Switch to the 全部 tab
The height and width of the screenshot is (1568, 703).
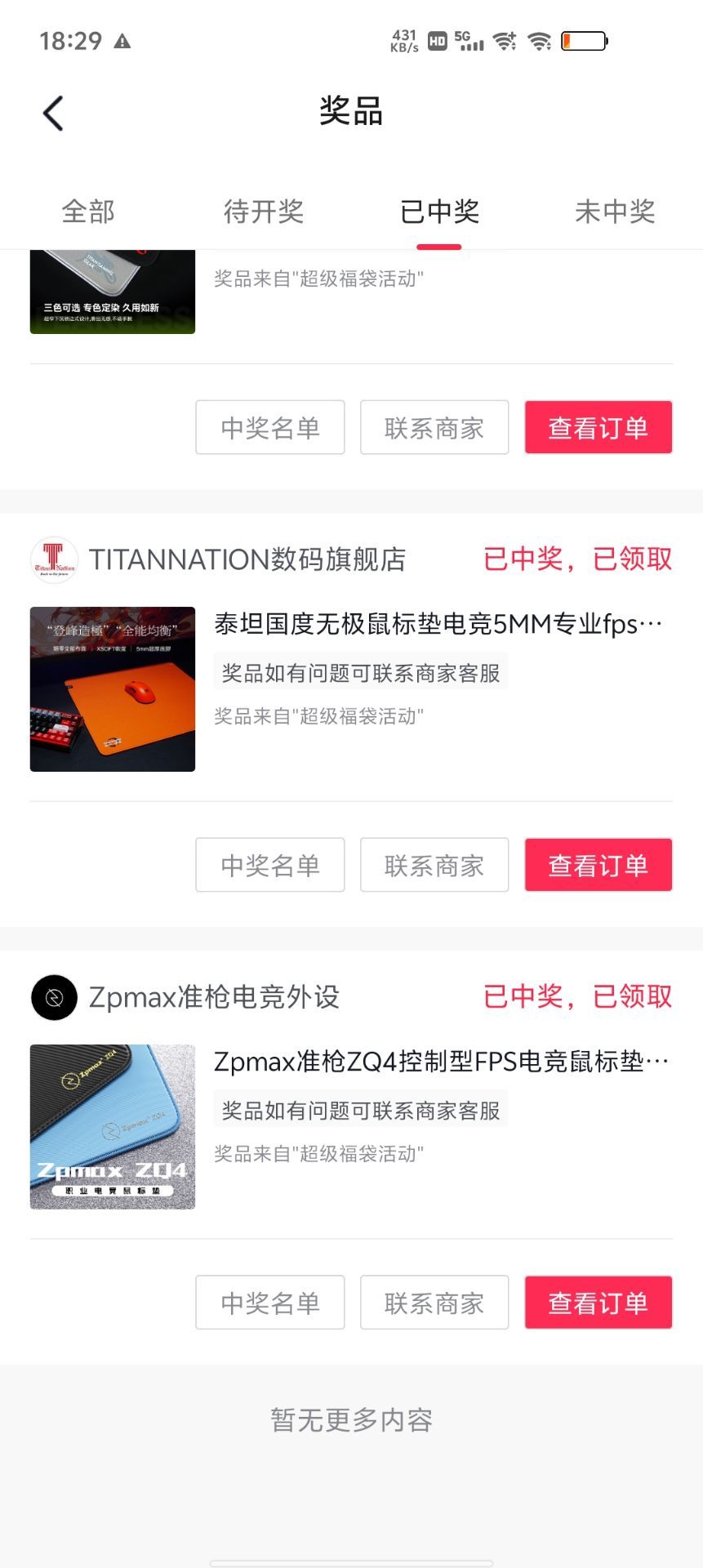88,212
